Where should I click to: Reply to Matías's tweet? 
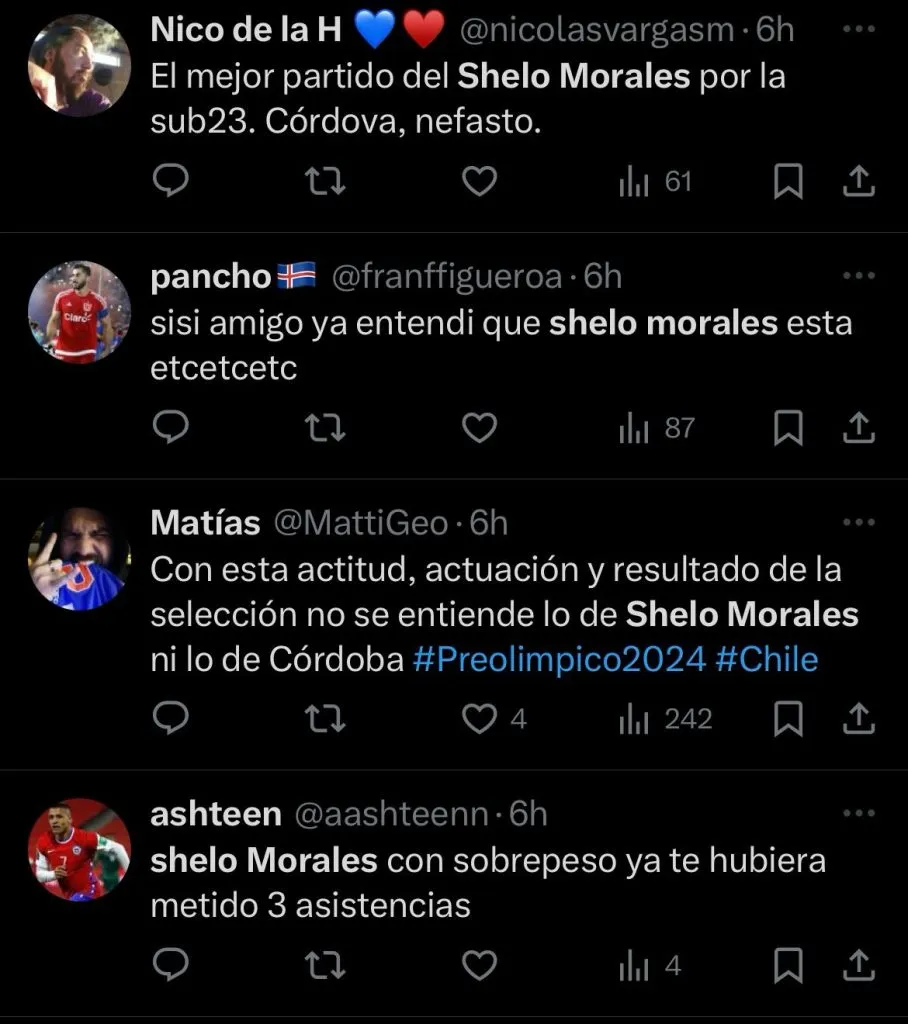[x=172, y=719]
